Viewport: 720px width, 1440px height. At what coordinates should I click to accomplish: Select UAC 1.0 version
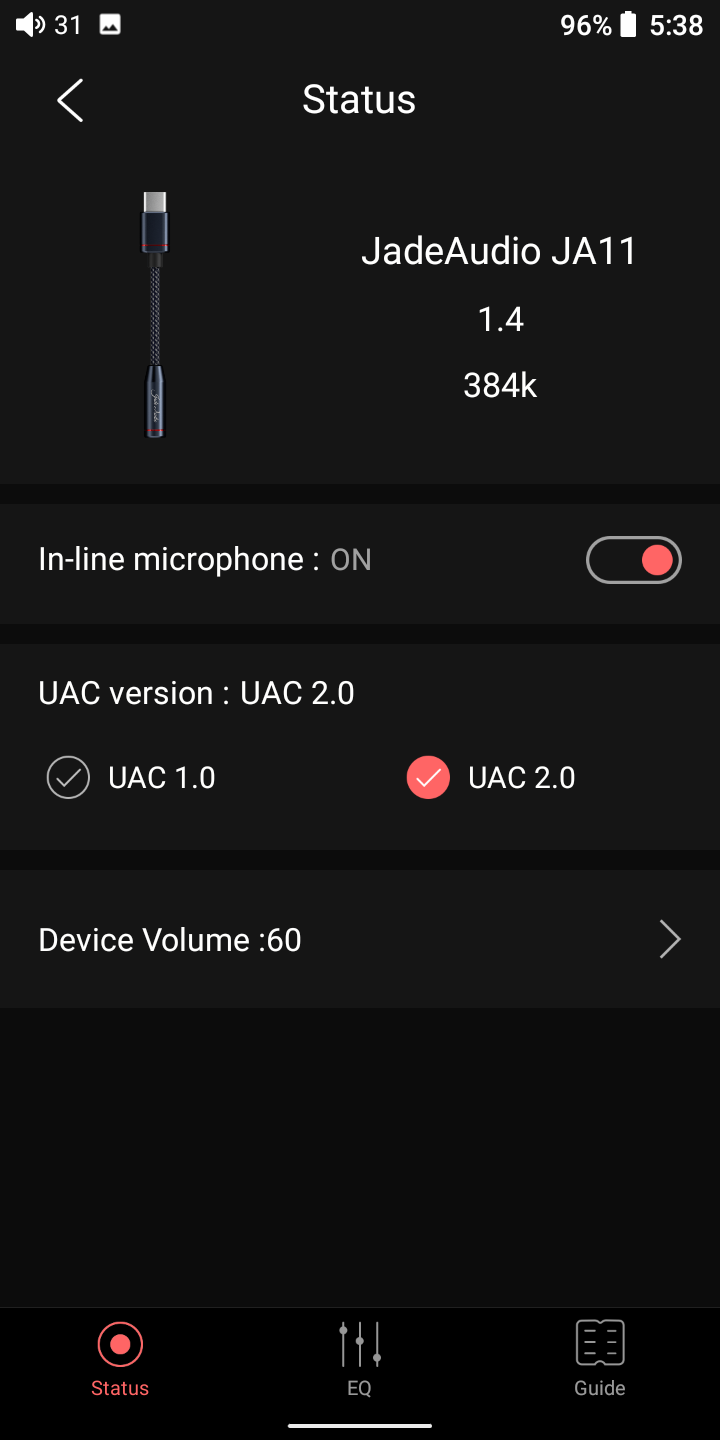click(x=69, y=778)
